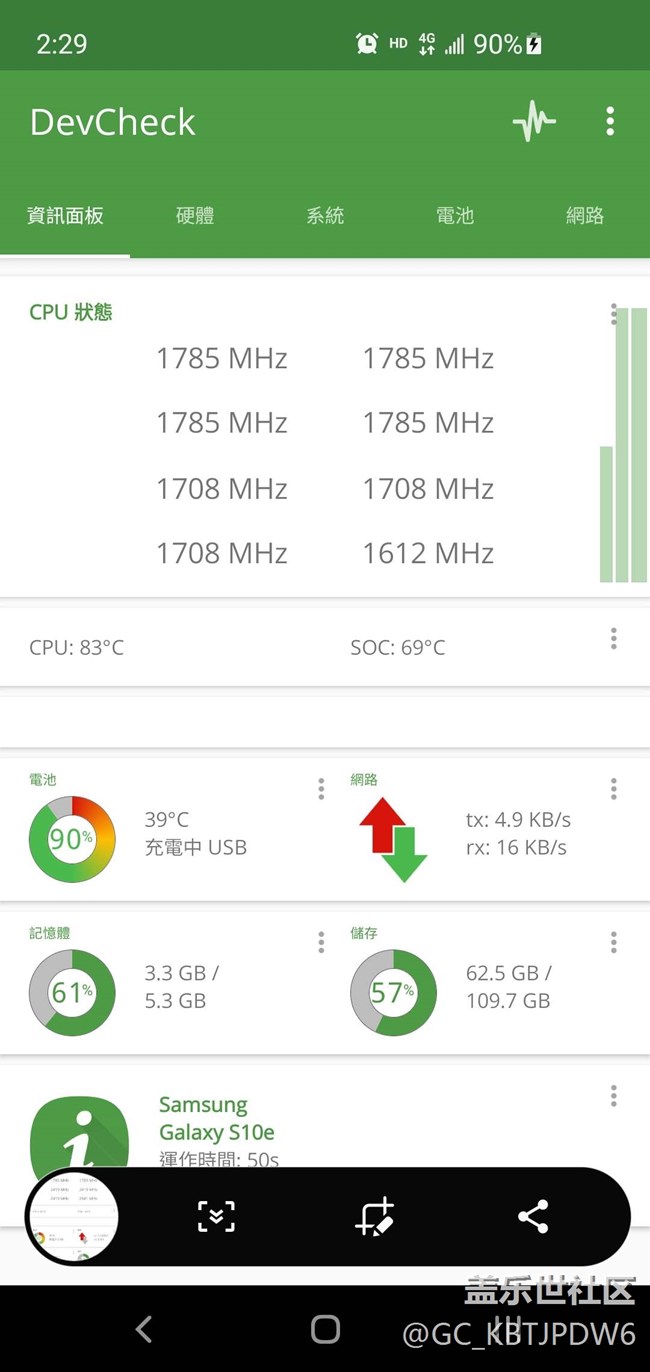Open the CPU 狀態 card options
This screenshot has height=1372, width=650.
pos(613,314)
